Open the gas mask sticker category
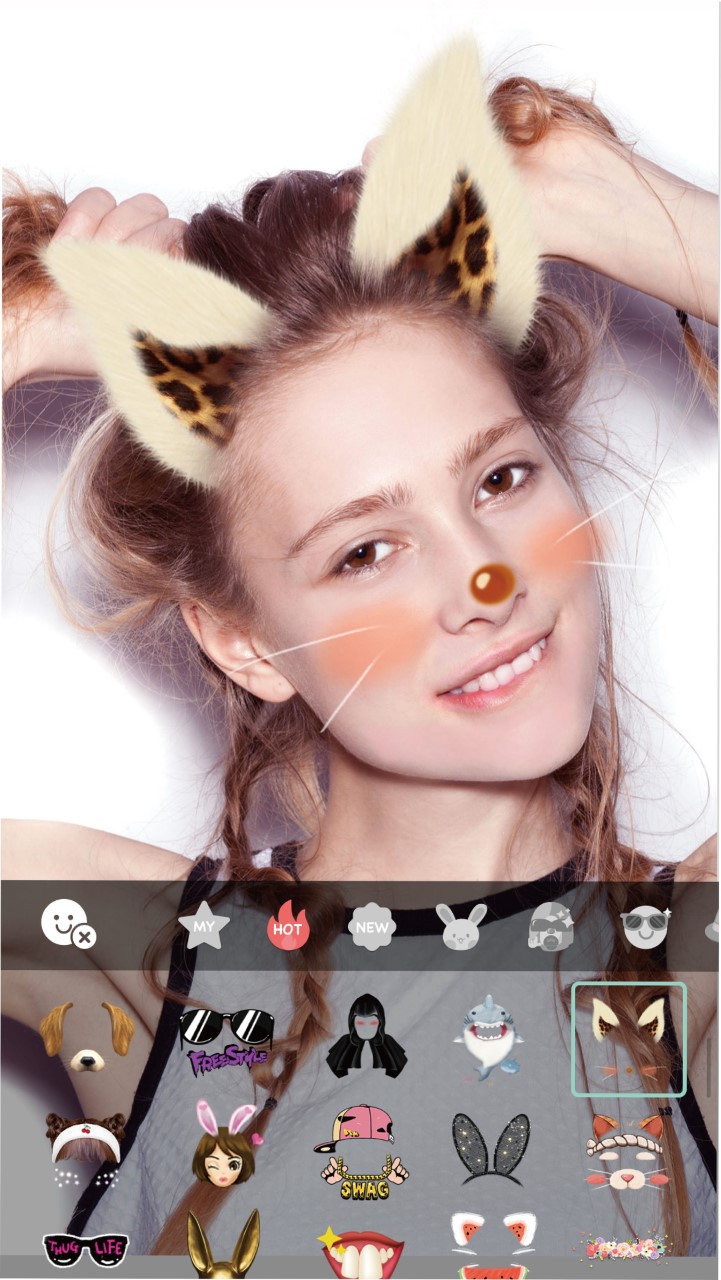Screen dimensions: 721x1280 tap(550, 926)
